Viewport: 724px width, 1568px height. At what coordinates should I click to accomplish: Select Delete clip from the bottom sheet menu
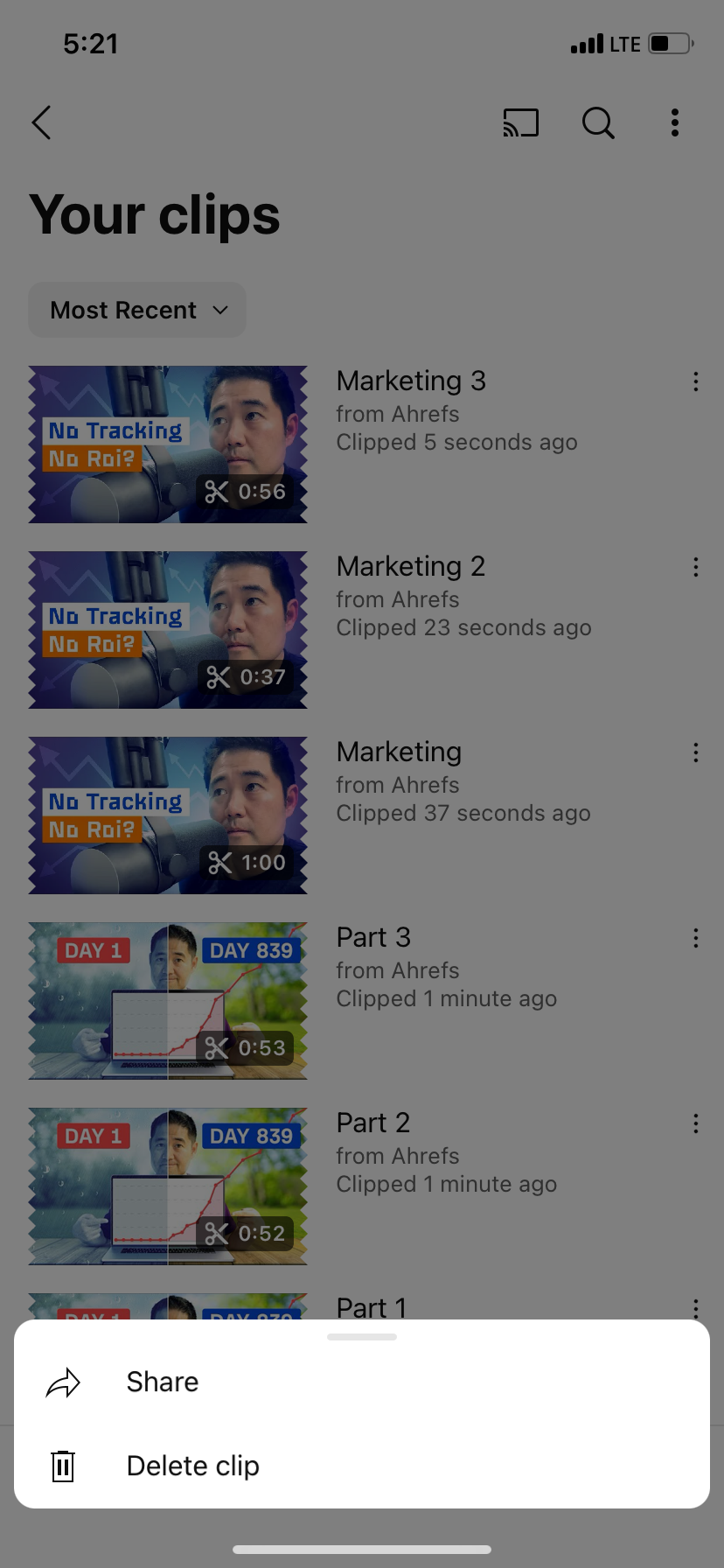coord(192,1466)
